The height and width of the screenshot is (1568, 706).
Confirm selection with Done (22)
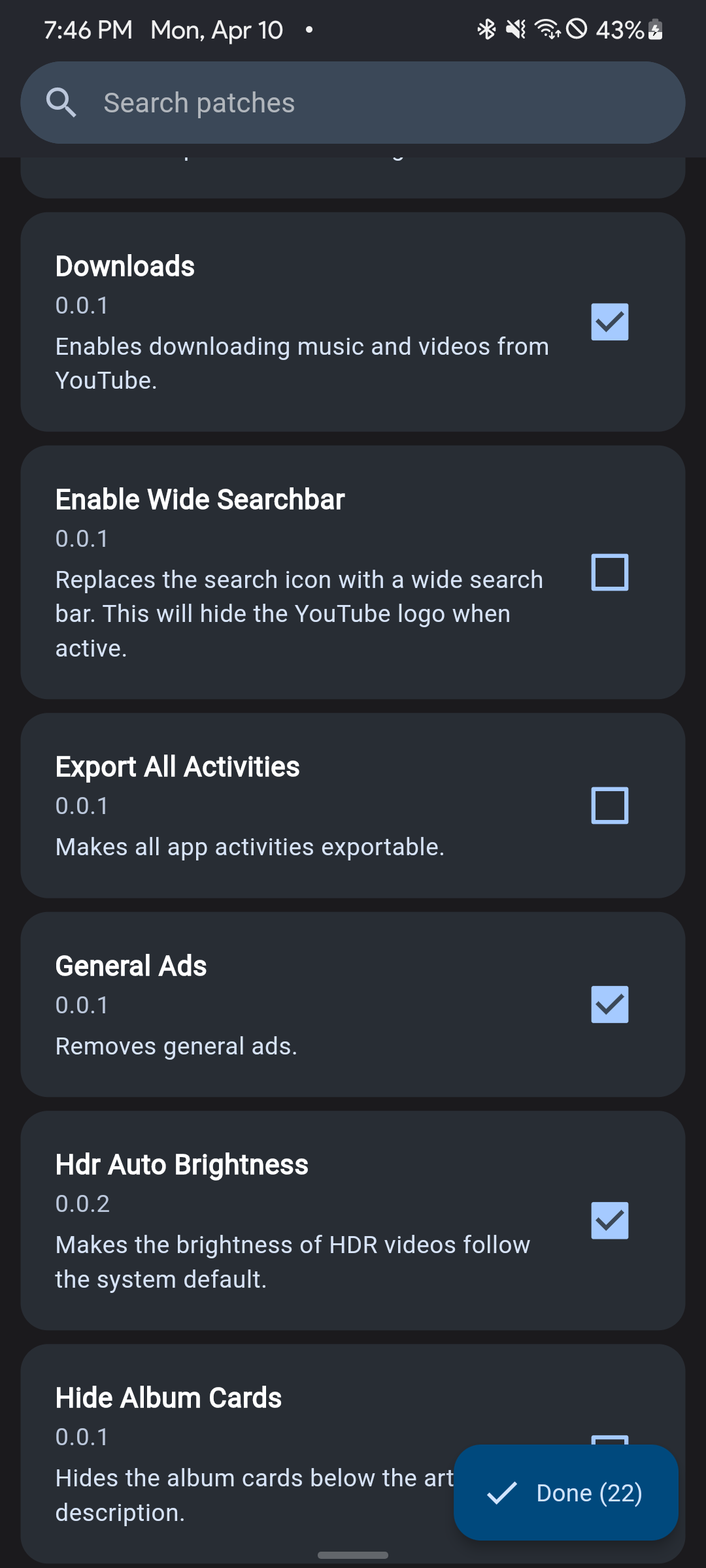(x=566, y=1493)
